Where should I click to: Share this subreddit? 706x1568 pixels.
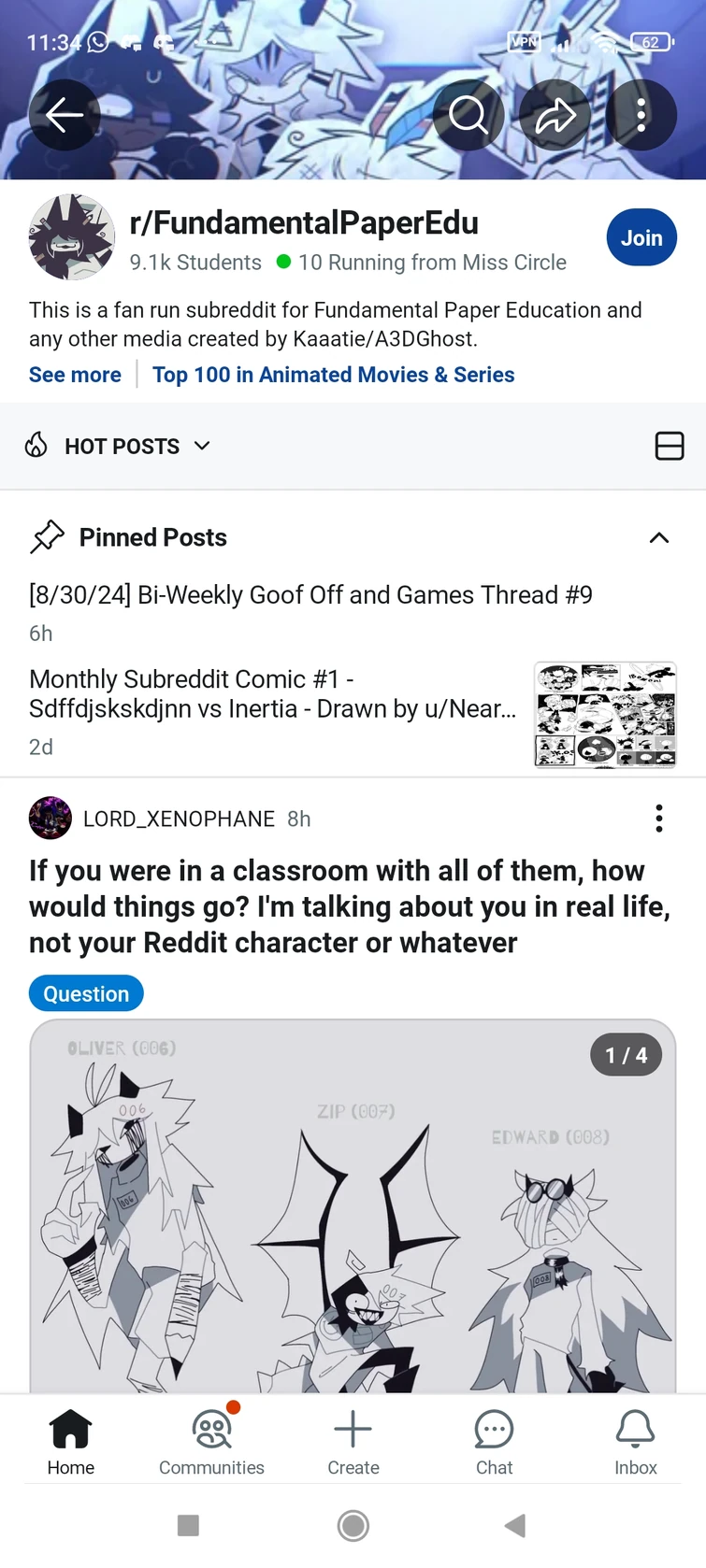pyautogui.click(x=555, y=115)
